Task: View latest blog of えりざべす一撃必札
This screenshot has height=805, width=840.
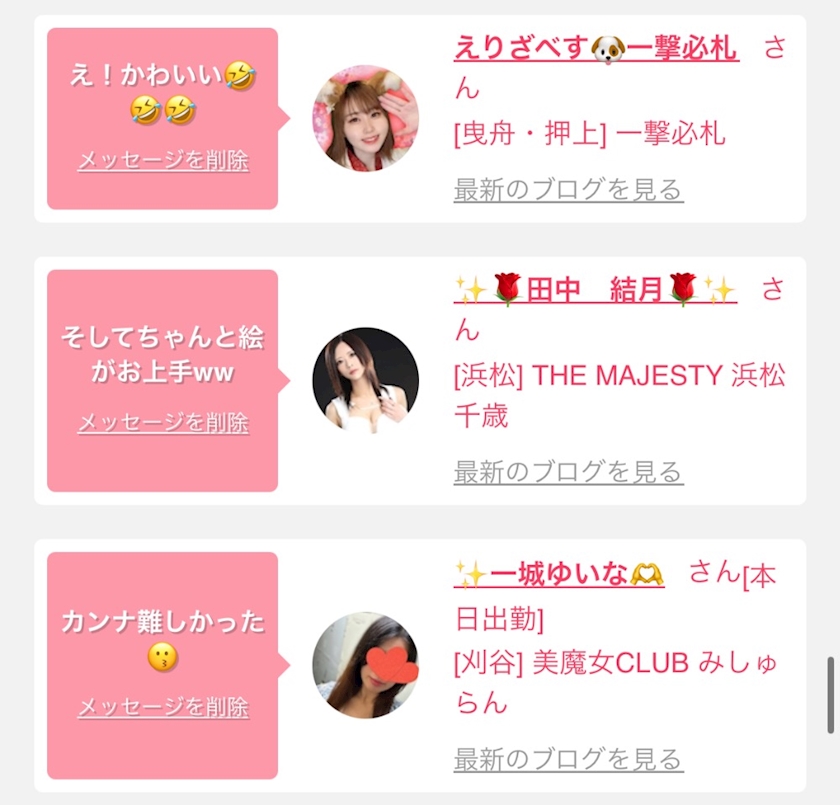Action: (x=568, y=190)
